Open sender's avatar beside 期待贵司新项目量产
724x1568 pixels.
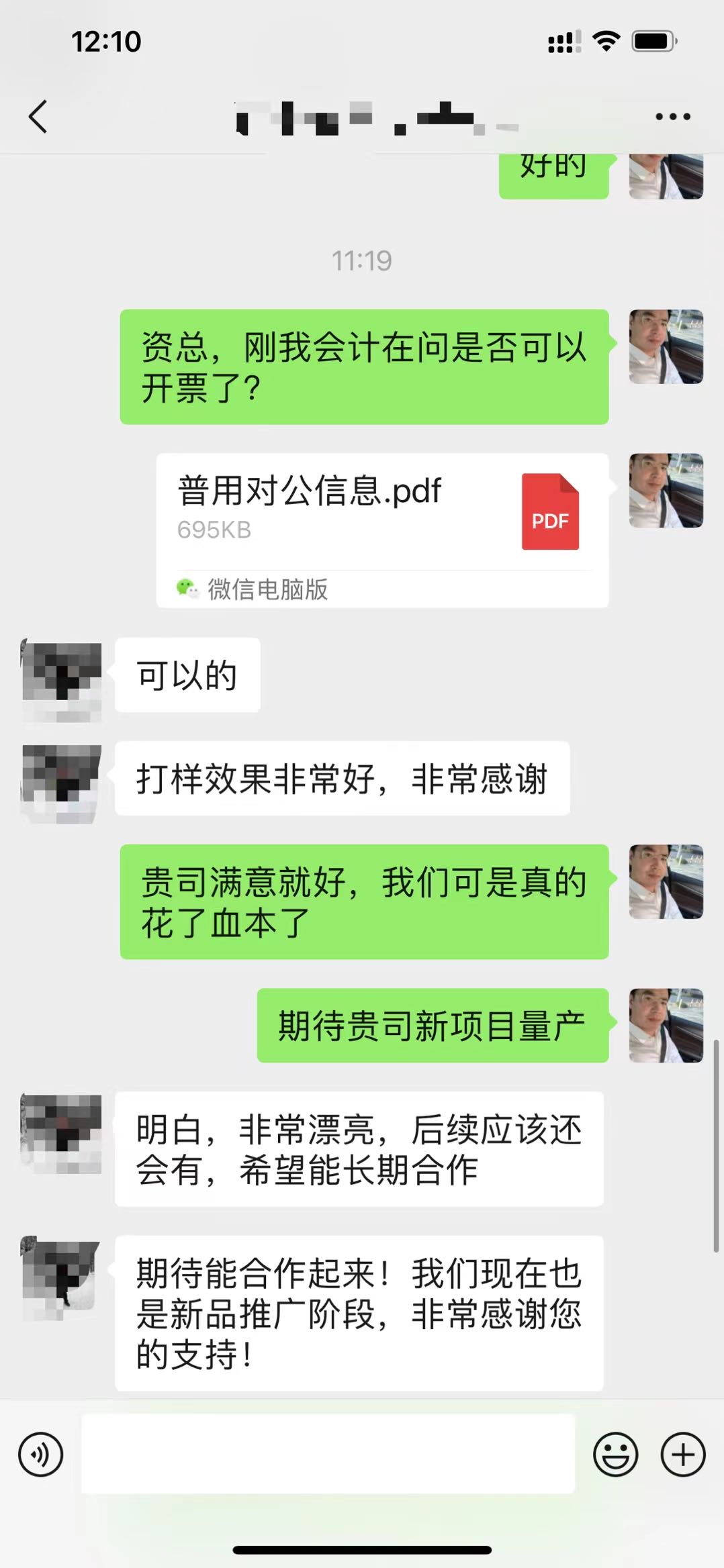(x=666, y=1025)
